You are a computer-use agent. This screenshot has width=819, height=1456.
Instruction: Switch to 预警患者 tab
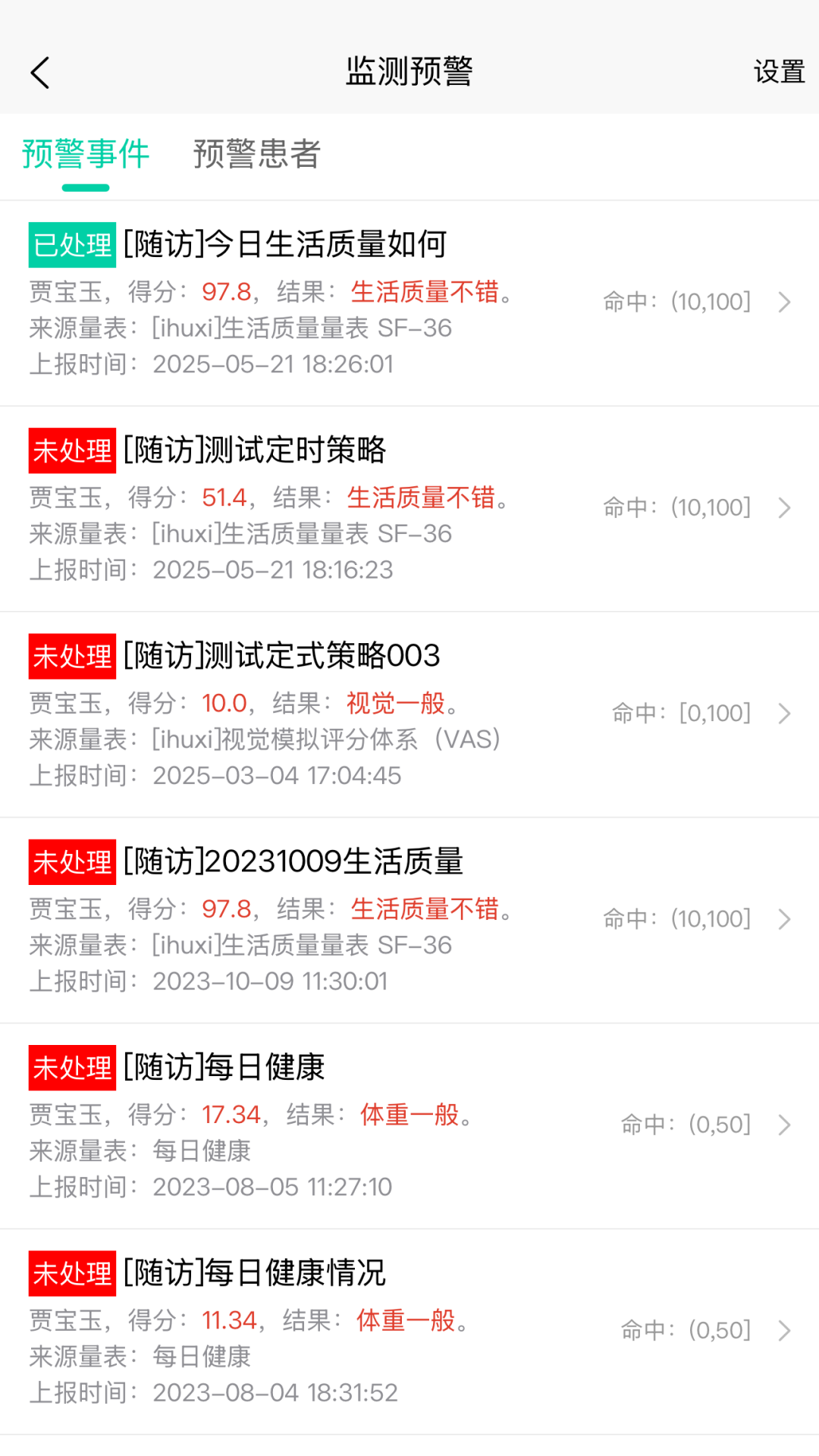[x=256, y=154]
